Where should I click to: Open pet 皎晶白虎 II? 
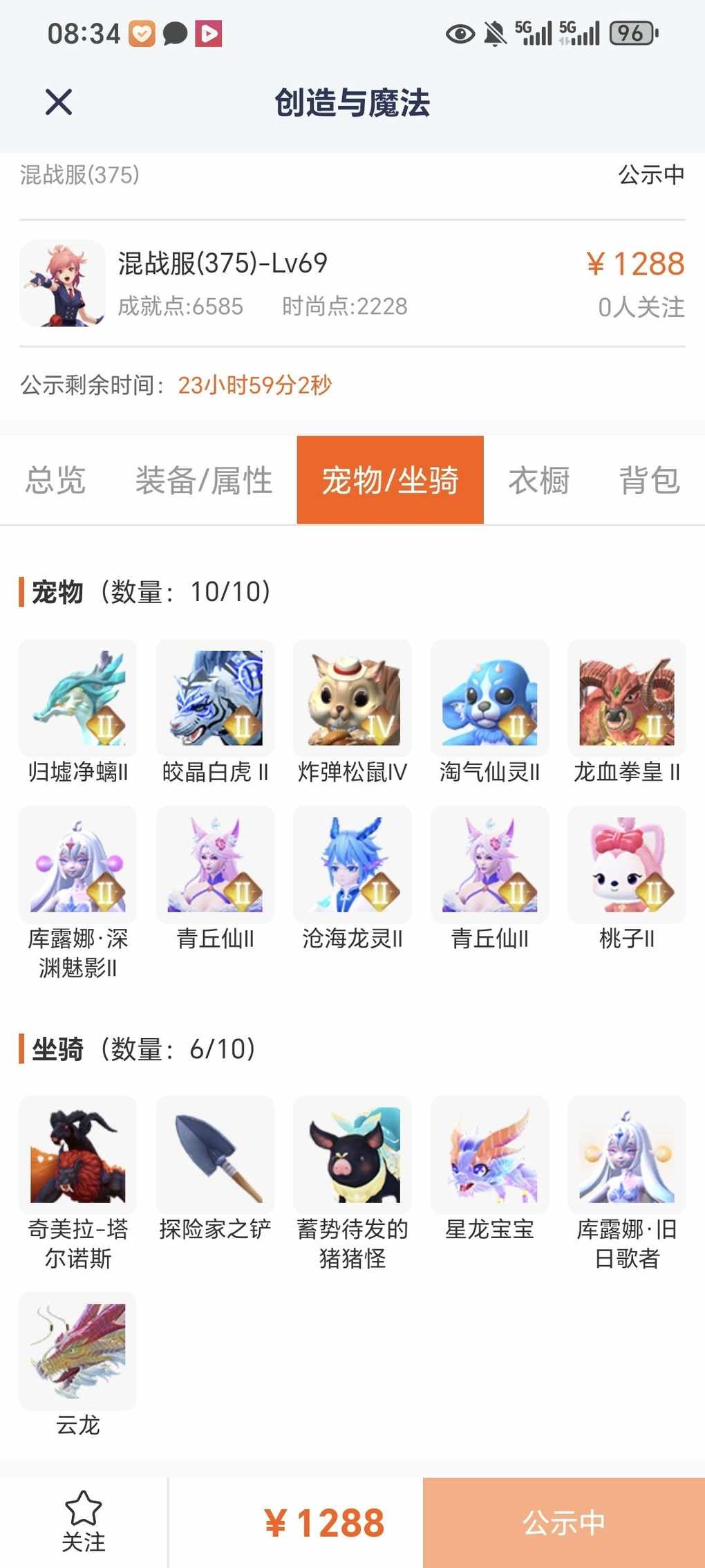click(x=215, y=712)
